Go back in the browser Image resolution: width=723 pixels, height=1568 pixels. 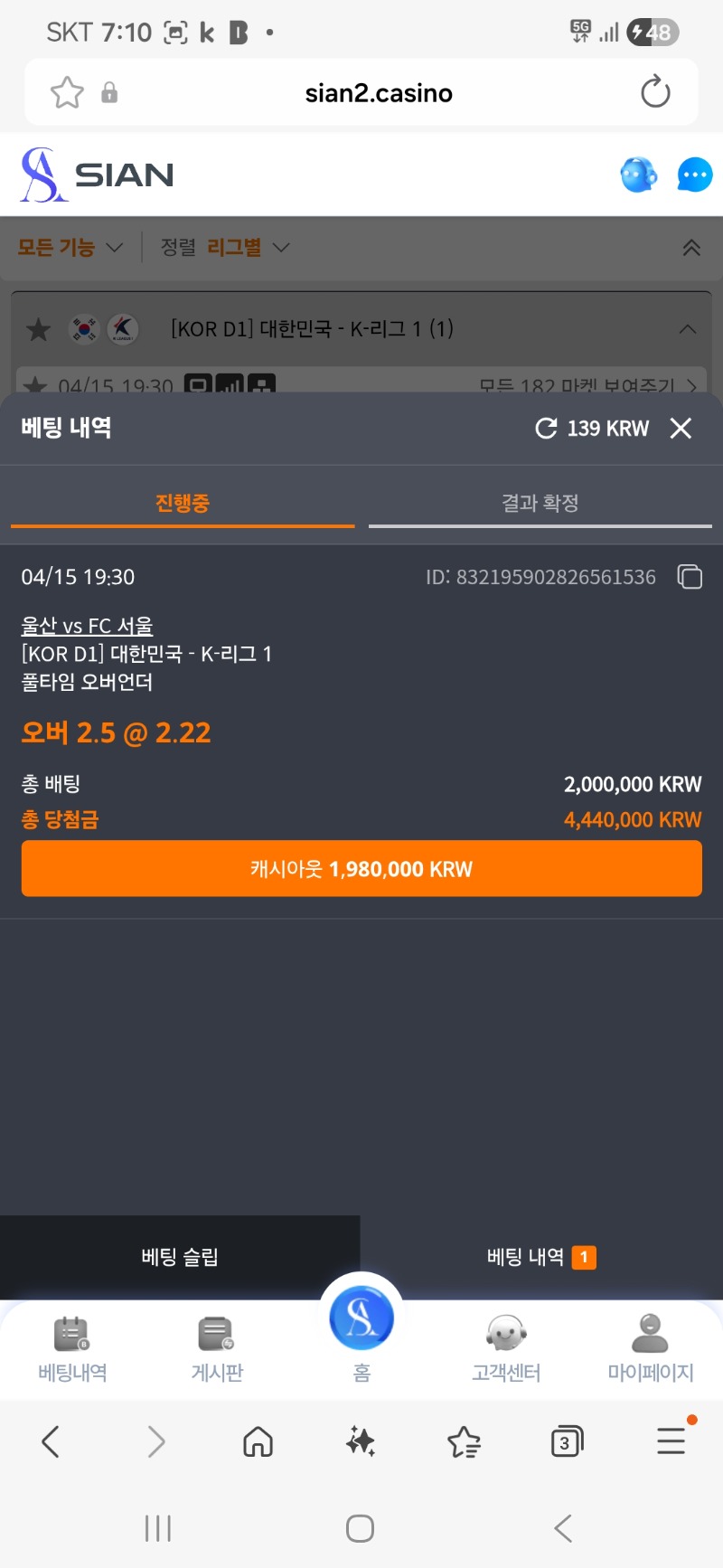point(52,1441)
